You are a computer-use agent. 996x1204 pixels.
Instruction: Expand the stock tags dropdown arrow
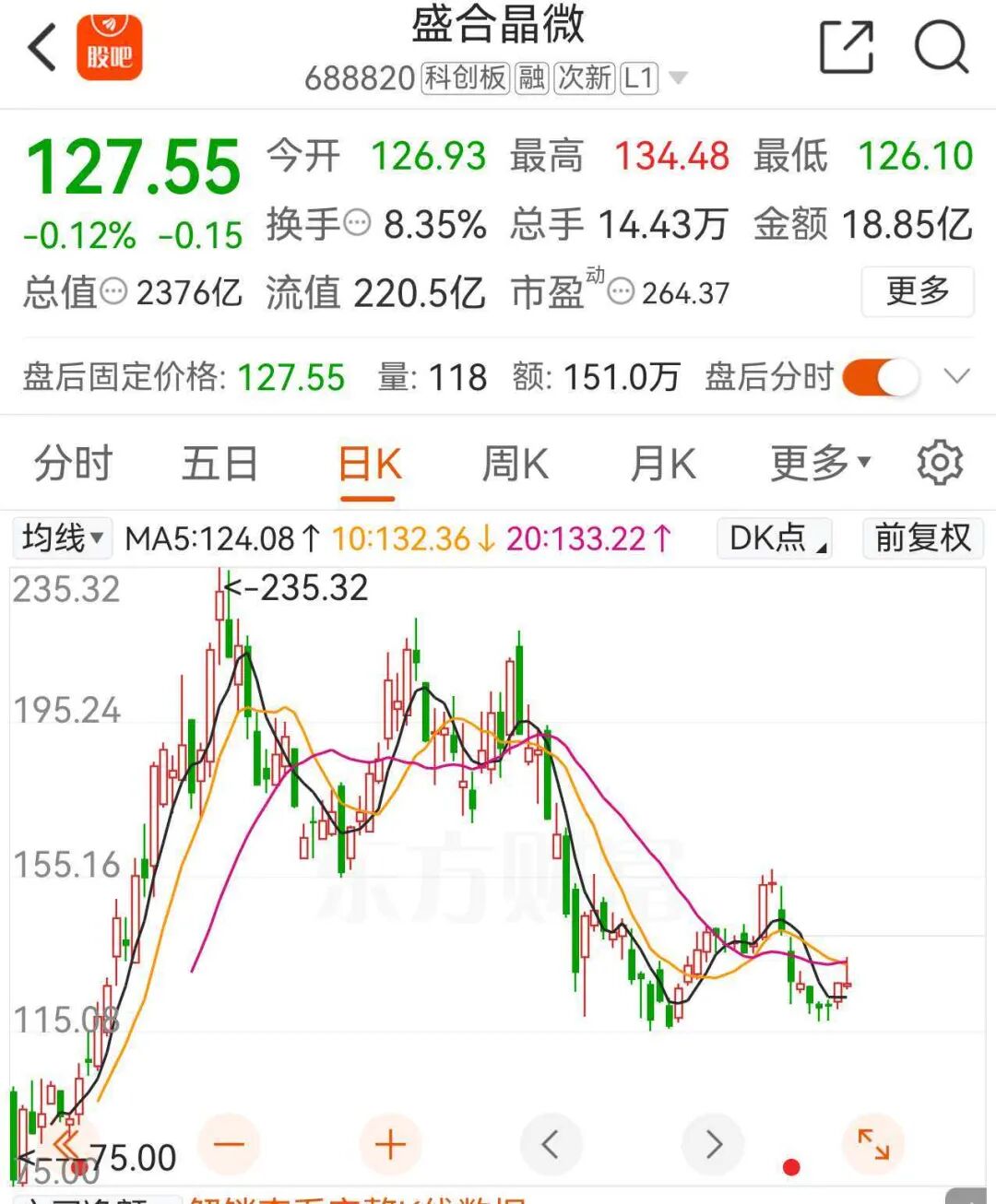(x=678, y=78)
